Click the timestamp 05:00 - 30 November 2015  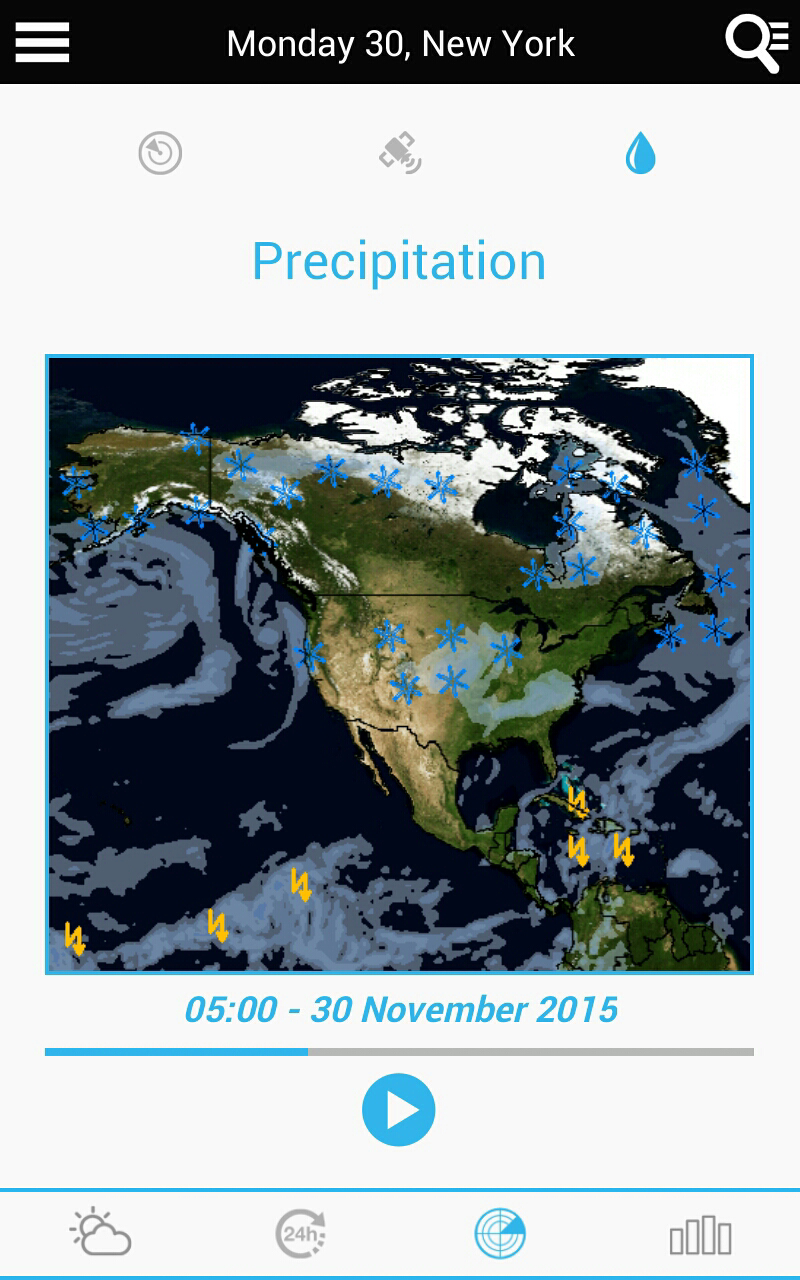pyautogui.click(x=400, y=1010)
